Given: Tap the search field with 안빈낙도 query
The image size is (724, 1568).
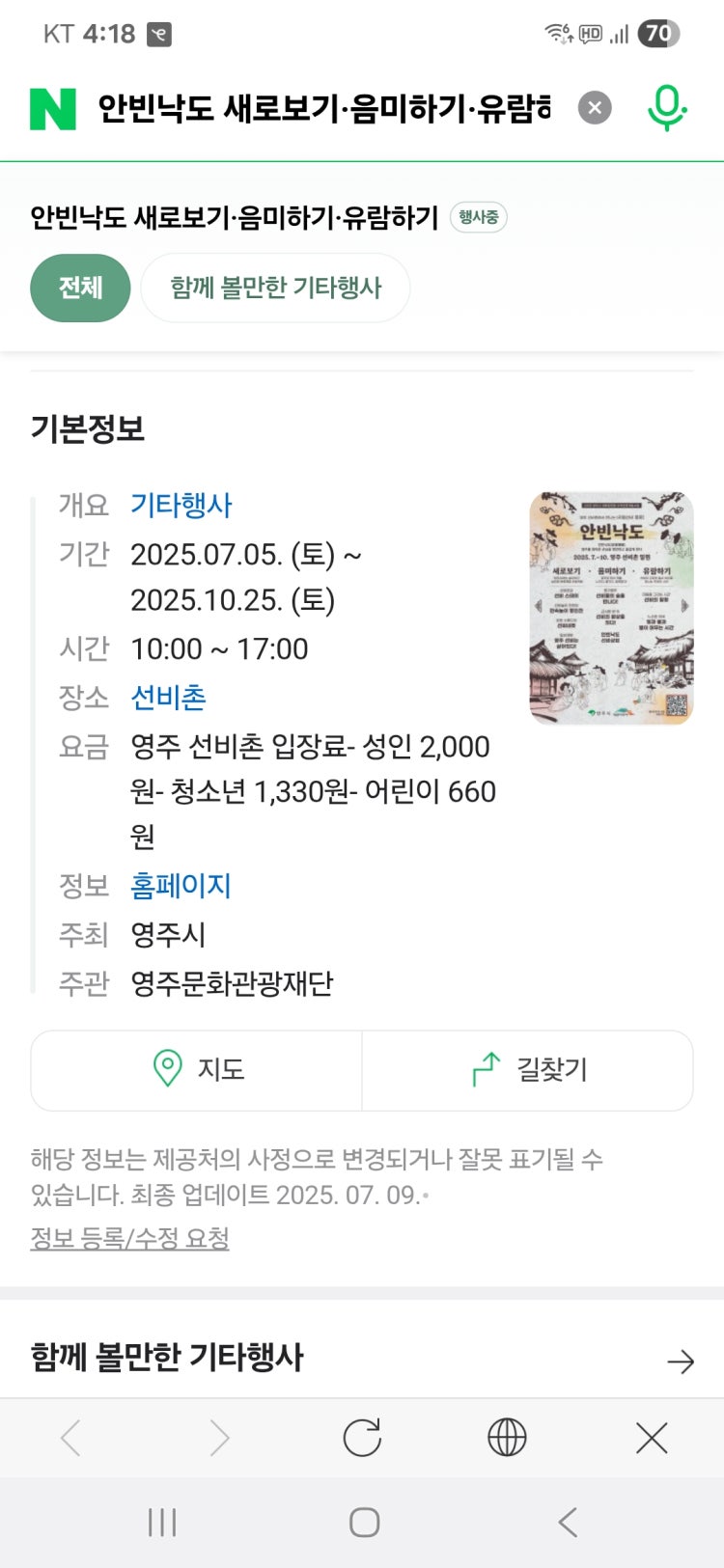Looking at the screenshot, I should coord(323,108).
